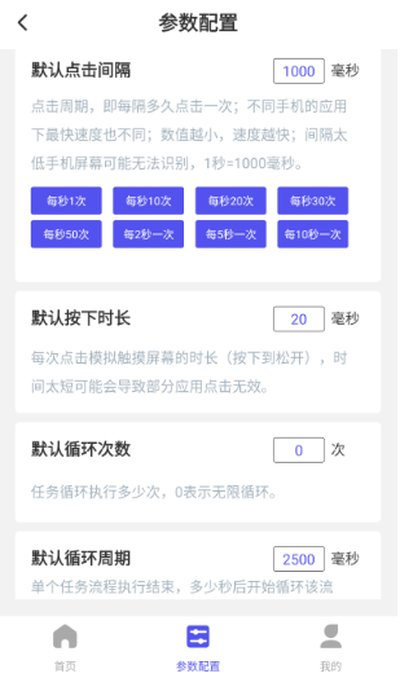This screenshot has height=678, width=400.
Task: Go to the 我的 tab
Action: (x=331, y=647)
